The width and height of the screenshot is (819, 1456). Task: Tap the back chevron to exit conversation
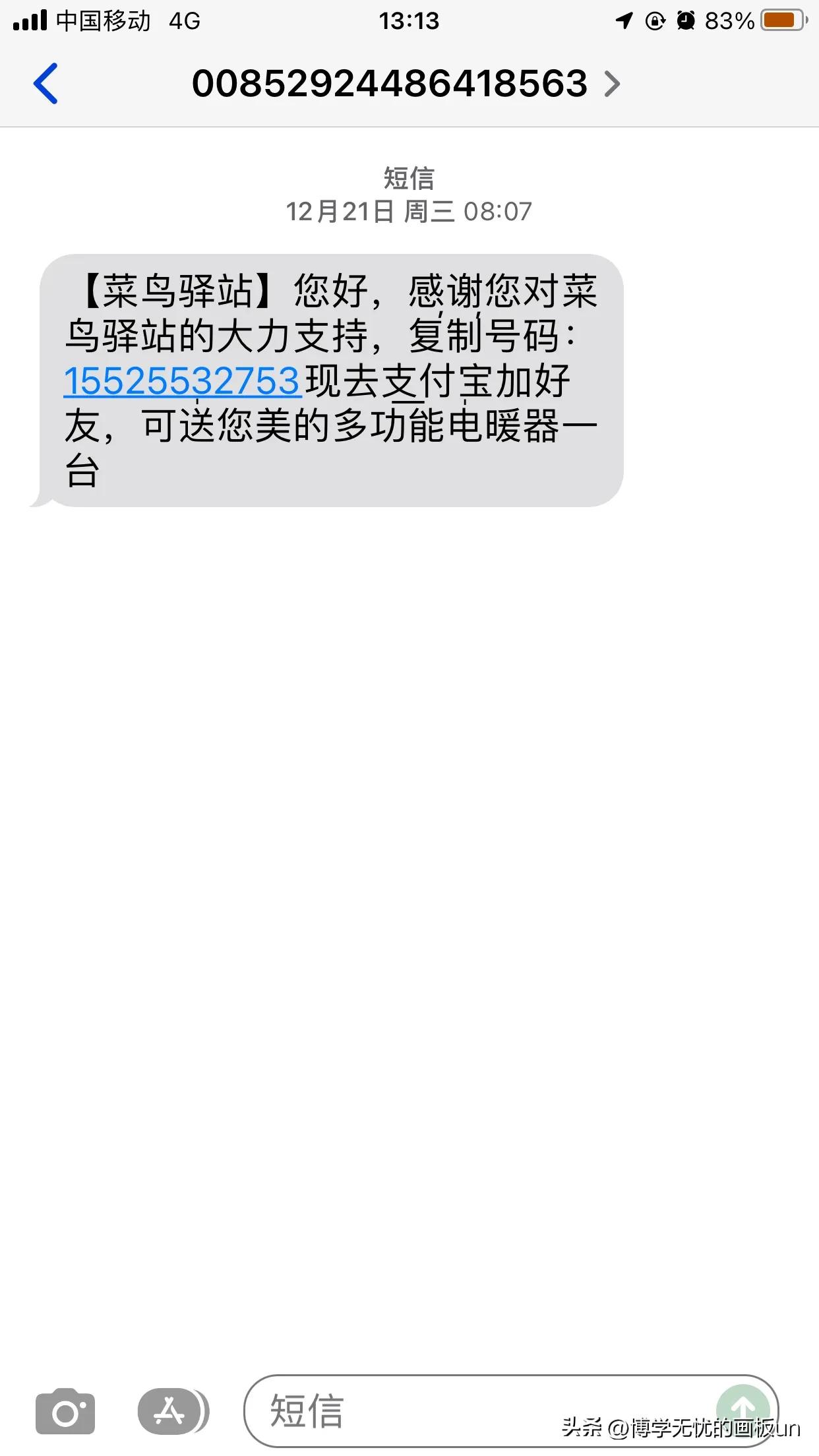44,84
